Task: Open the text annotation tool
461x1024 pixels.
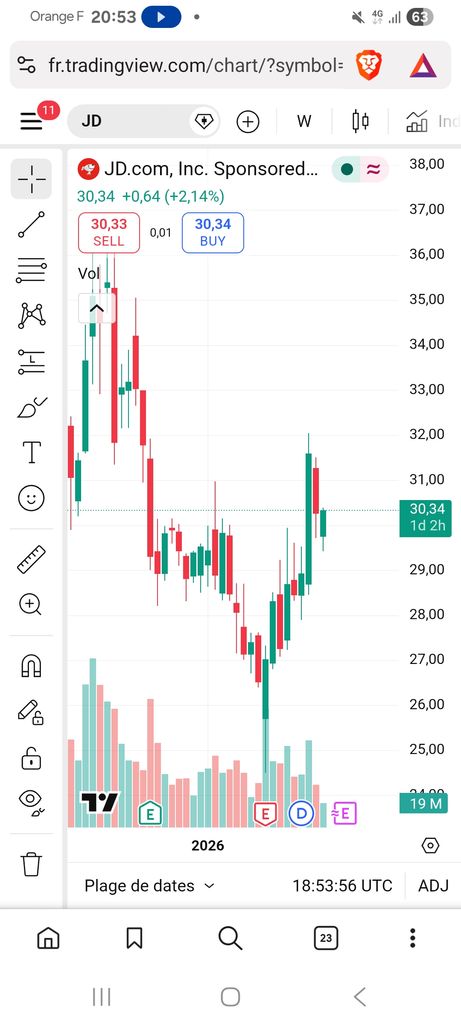Action: pos(31,452)
